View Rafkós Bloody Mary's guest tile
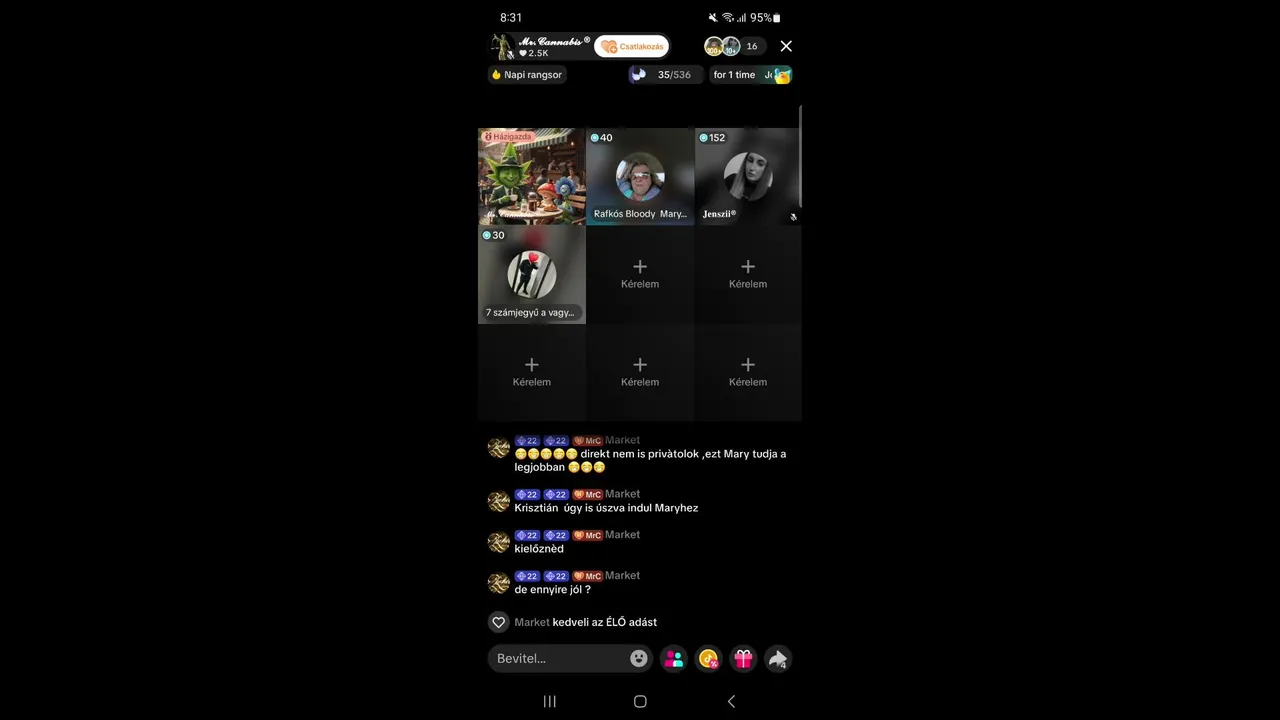 click(640, 177)
